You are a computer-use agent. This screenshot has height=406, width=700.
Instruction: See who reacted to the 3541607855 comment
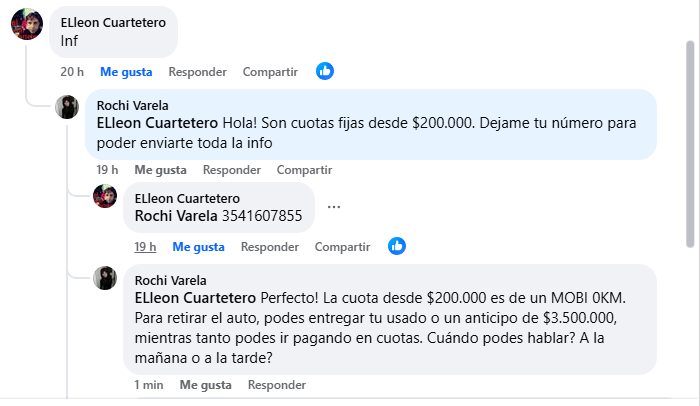pyautogui.click(x=397, y=246)
